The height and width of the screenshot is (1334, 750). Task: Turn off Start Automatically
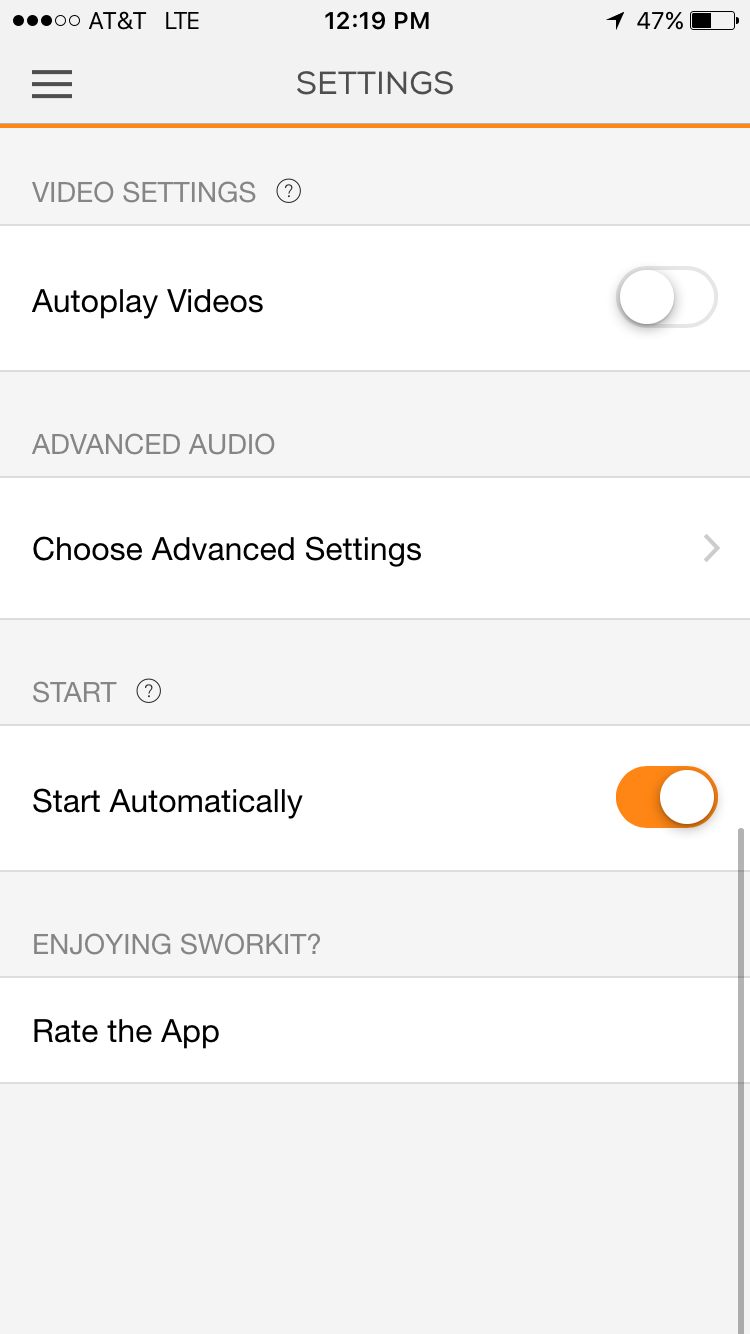[667, 798]
